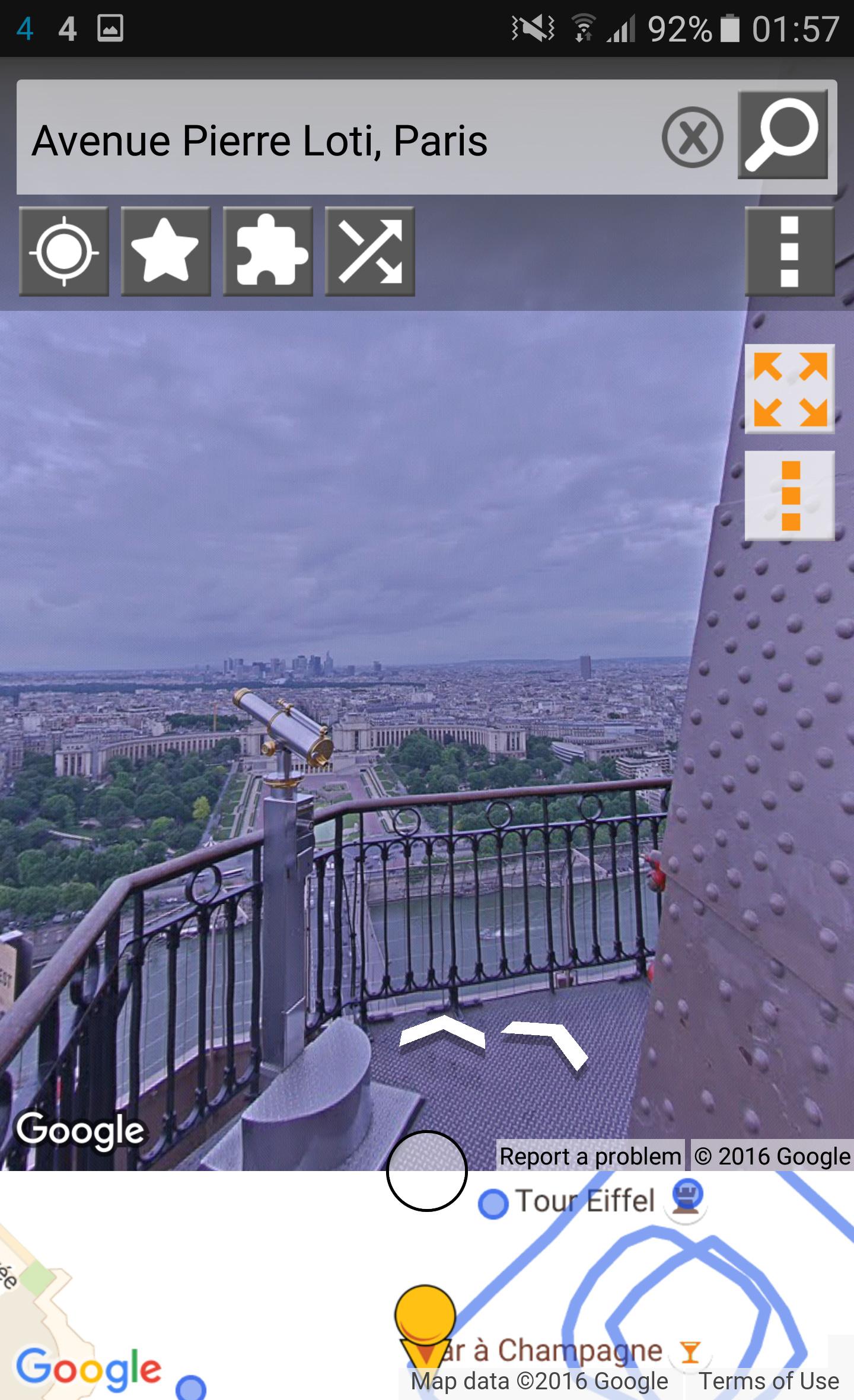Jump to a random location
Viewport: 854px width, 1400px height.
[370, 252]
